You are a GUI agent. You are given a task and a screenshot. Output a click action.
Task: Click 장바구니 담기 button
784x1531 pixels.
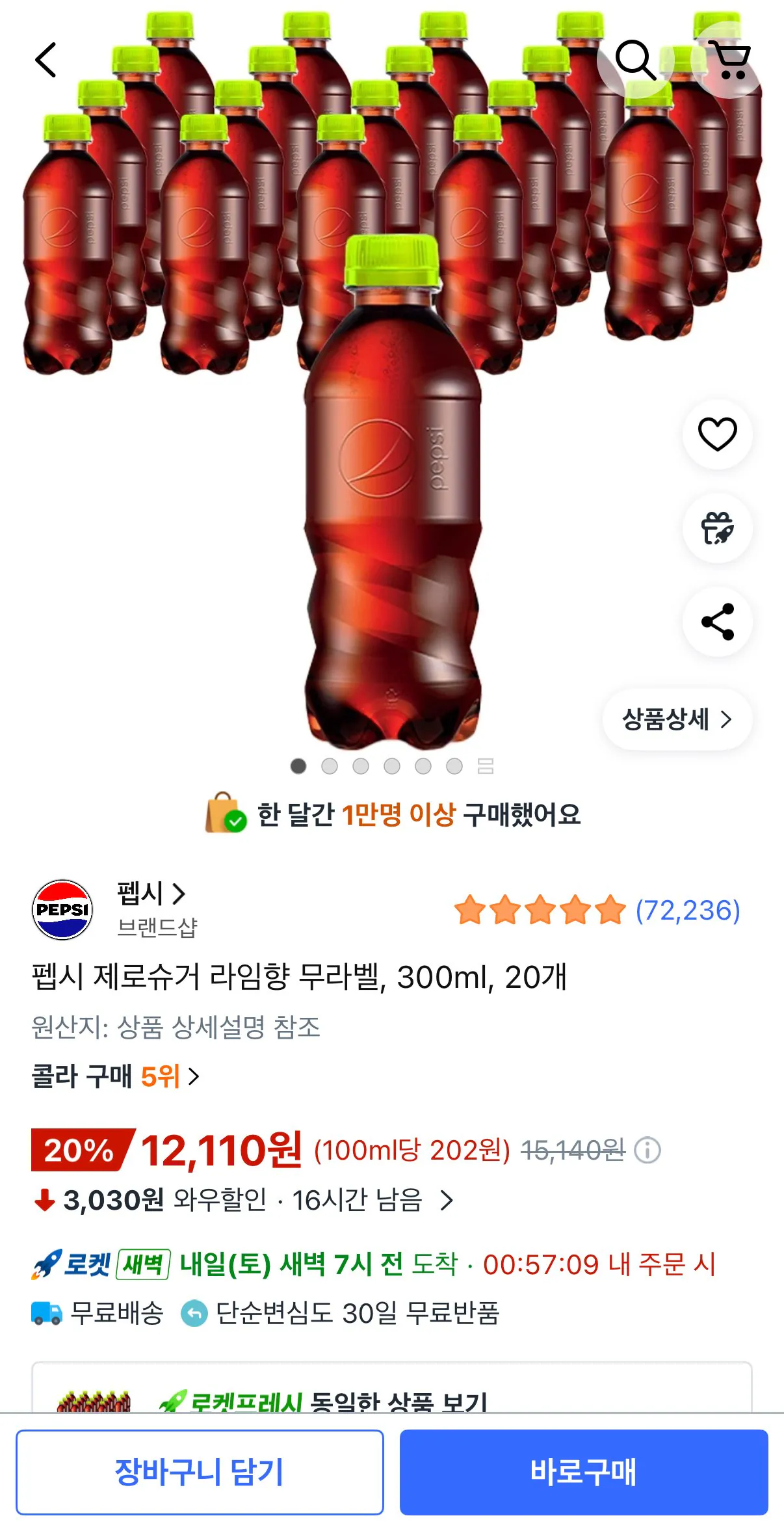[200, 1472]
